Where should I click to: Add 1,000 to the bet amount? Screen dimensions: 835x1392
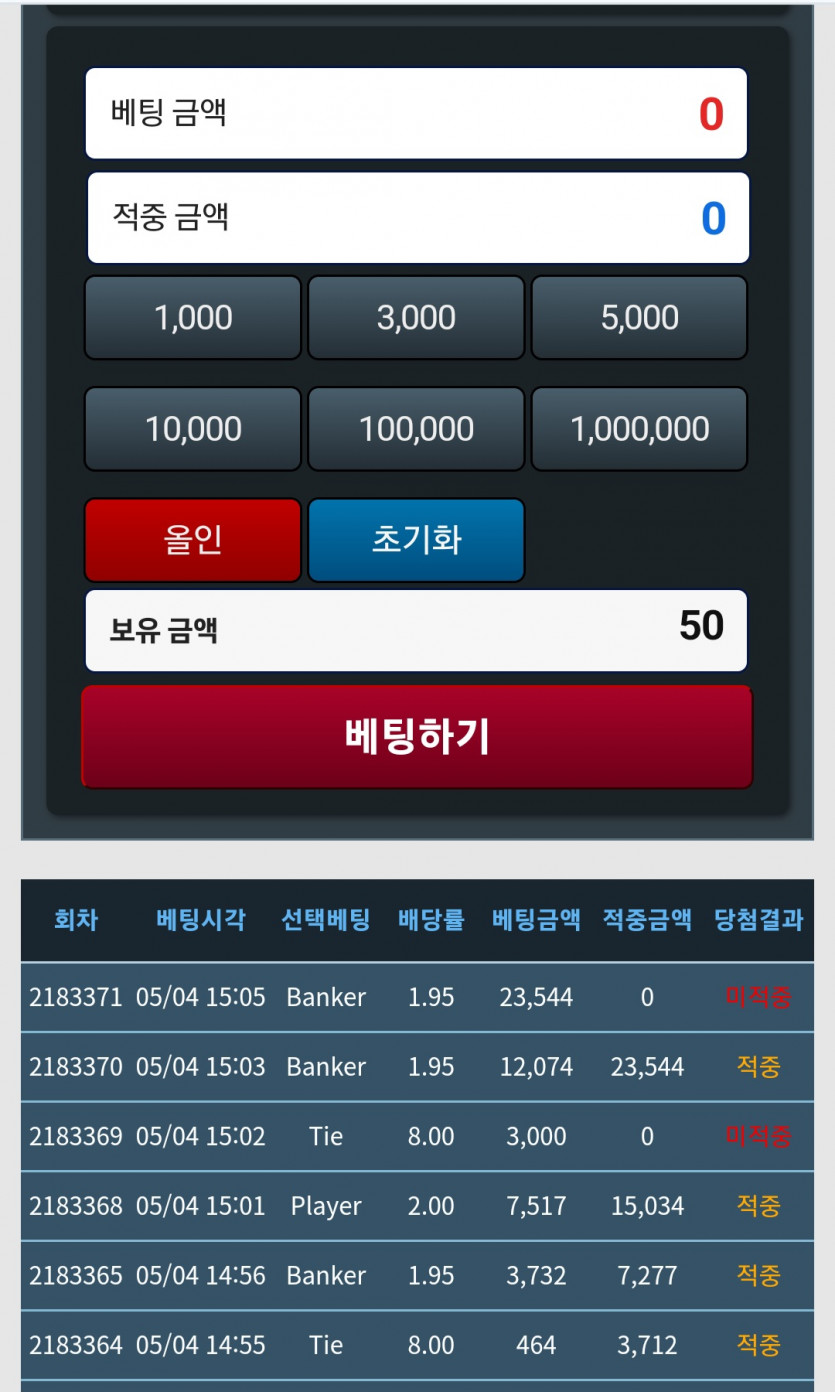192,318
